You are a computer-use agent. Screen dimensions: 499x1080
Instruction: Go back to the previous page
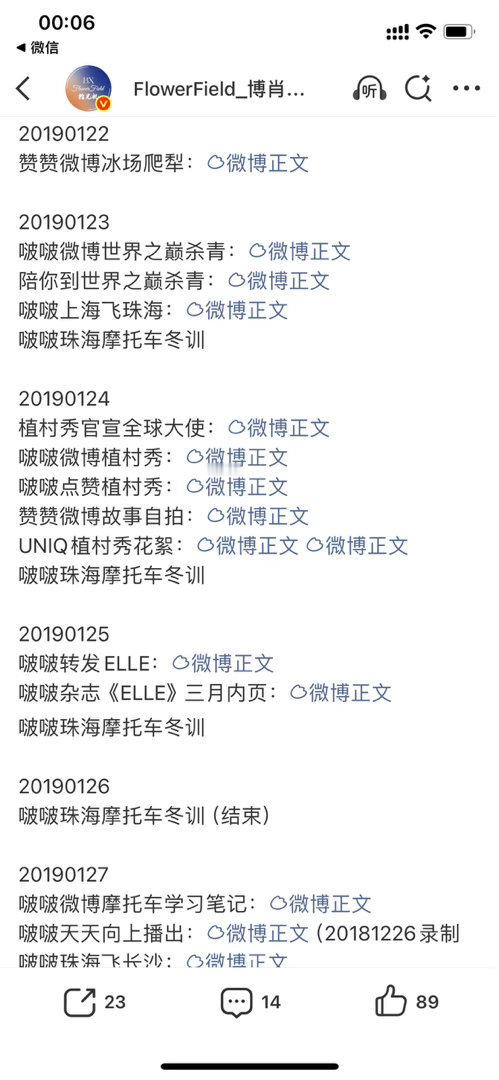point(23,89)
